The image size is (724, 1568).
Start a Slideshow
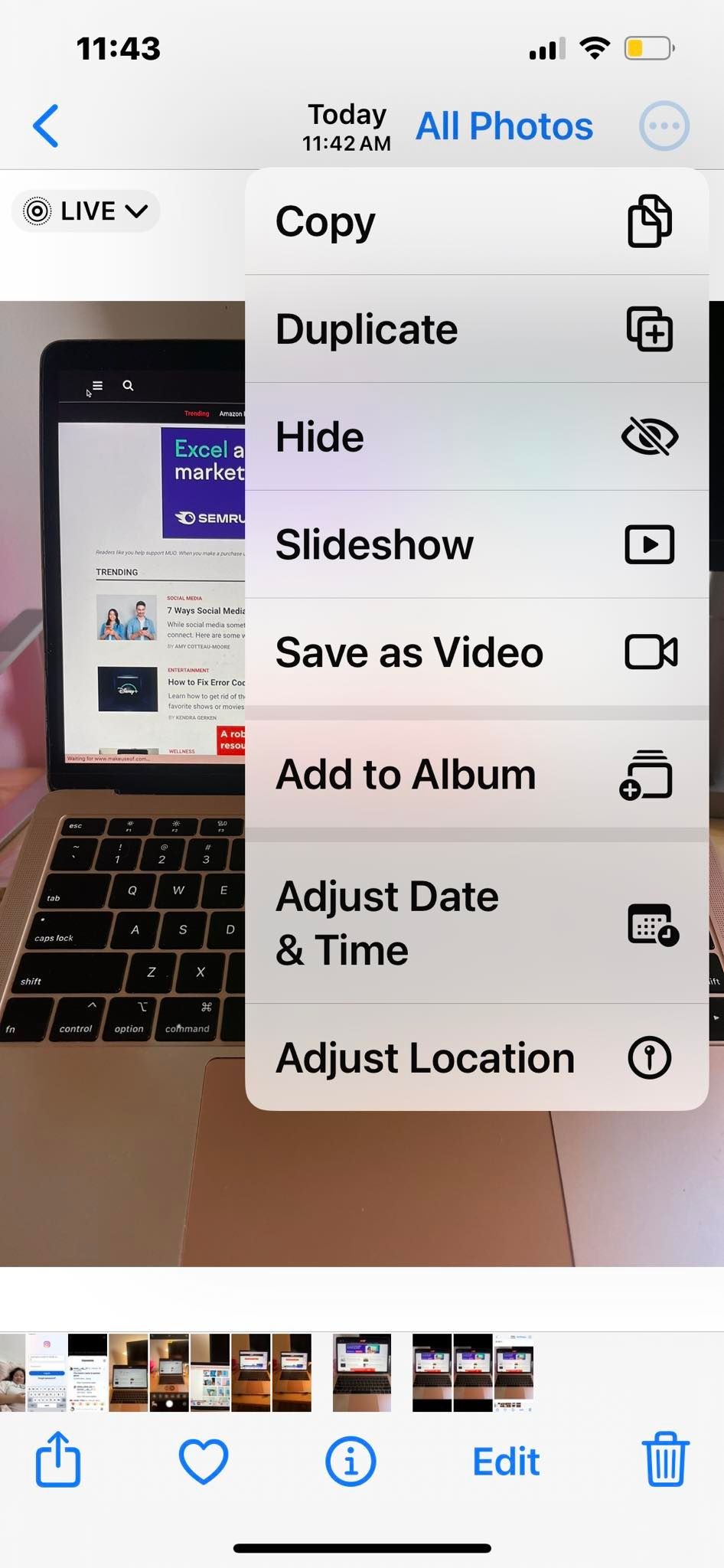click(x=477, y=544)
